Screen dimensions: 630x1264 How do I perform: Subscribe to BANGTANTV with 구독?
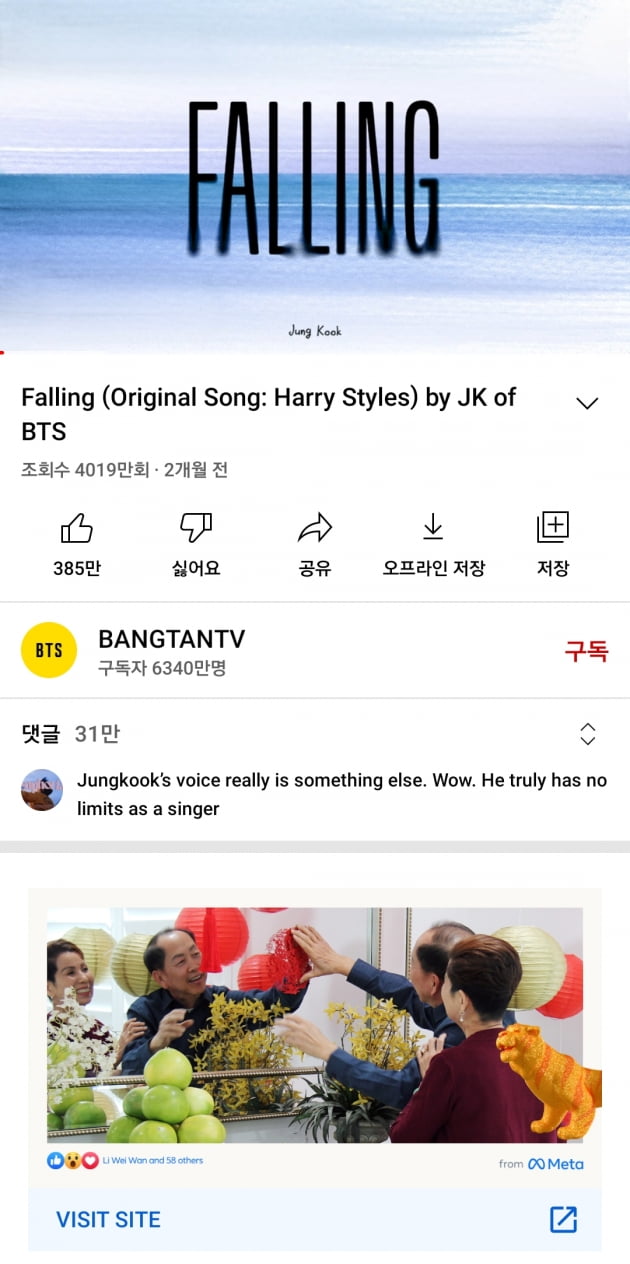(x=585, y=651)
